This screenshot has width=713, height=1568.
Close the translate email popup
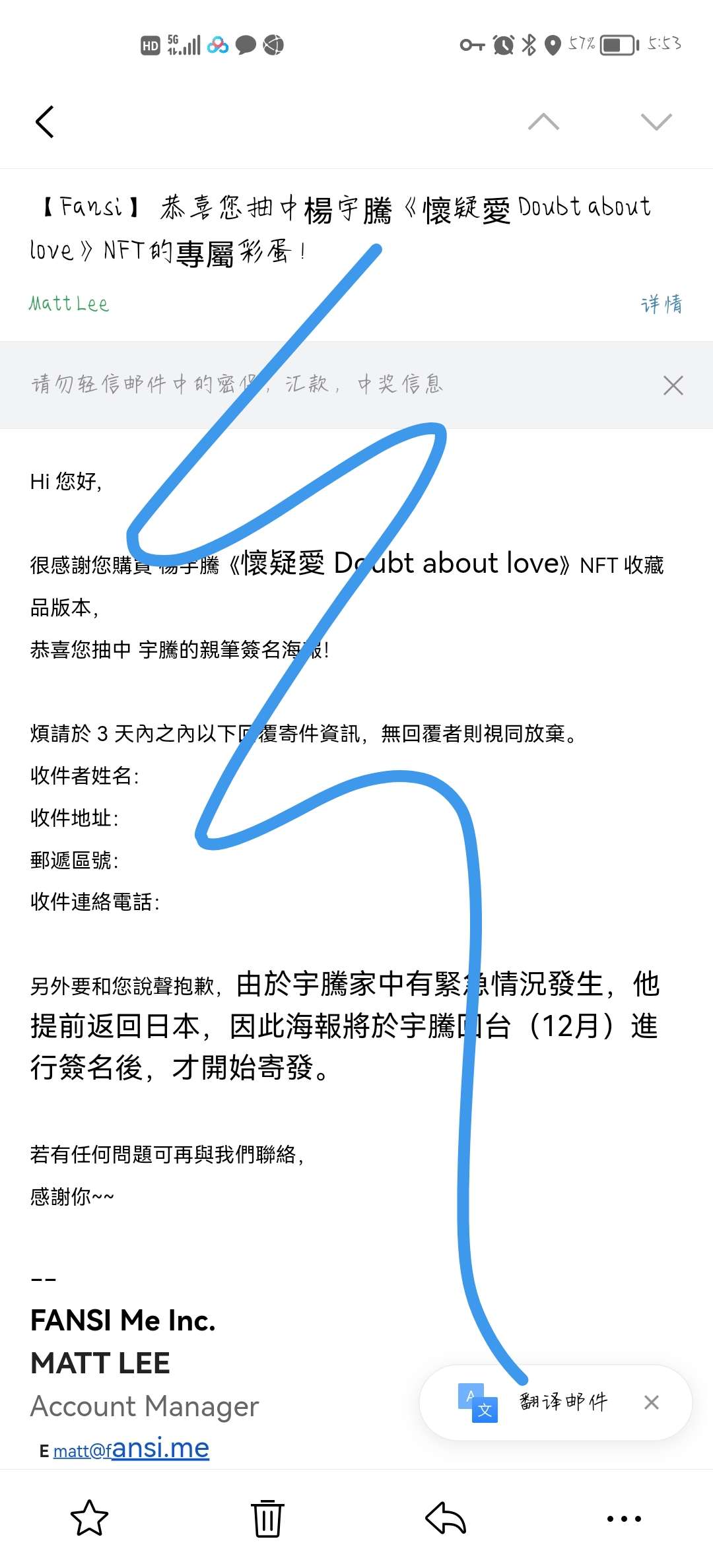click(x=652, y=1402)
